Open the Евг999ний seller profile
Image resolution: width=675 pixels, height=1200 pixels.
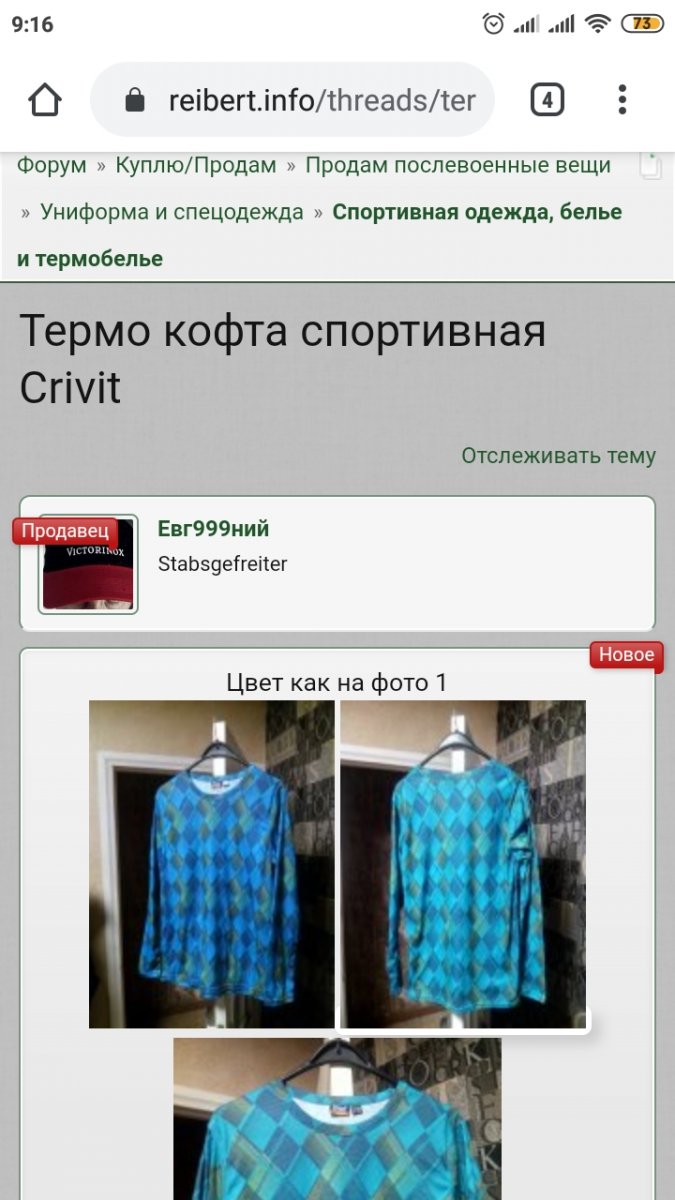[x=213, y=529]
